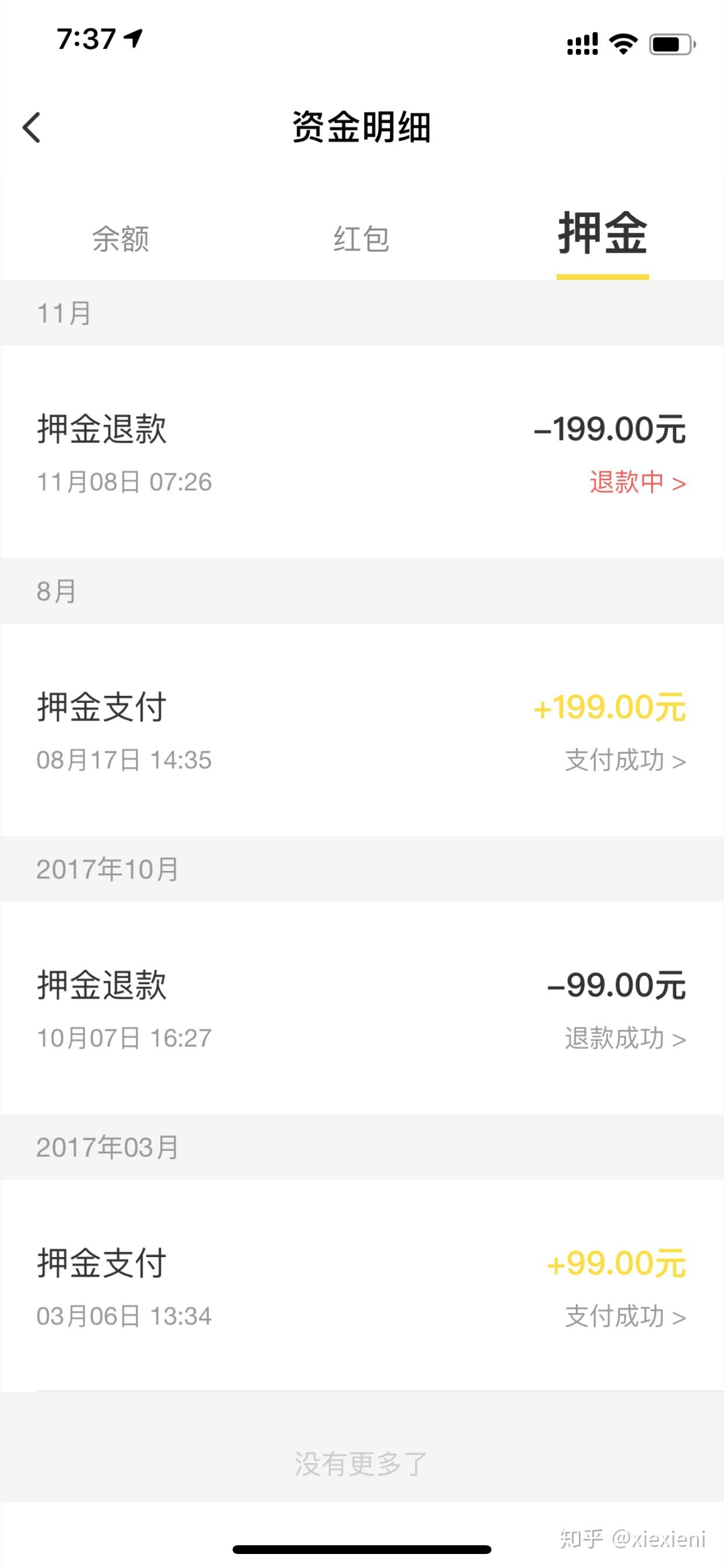View the 10月07日 16:27 押金退款 record
Viewport: 724px width, 1568px height.
tap(361, 1007)
